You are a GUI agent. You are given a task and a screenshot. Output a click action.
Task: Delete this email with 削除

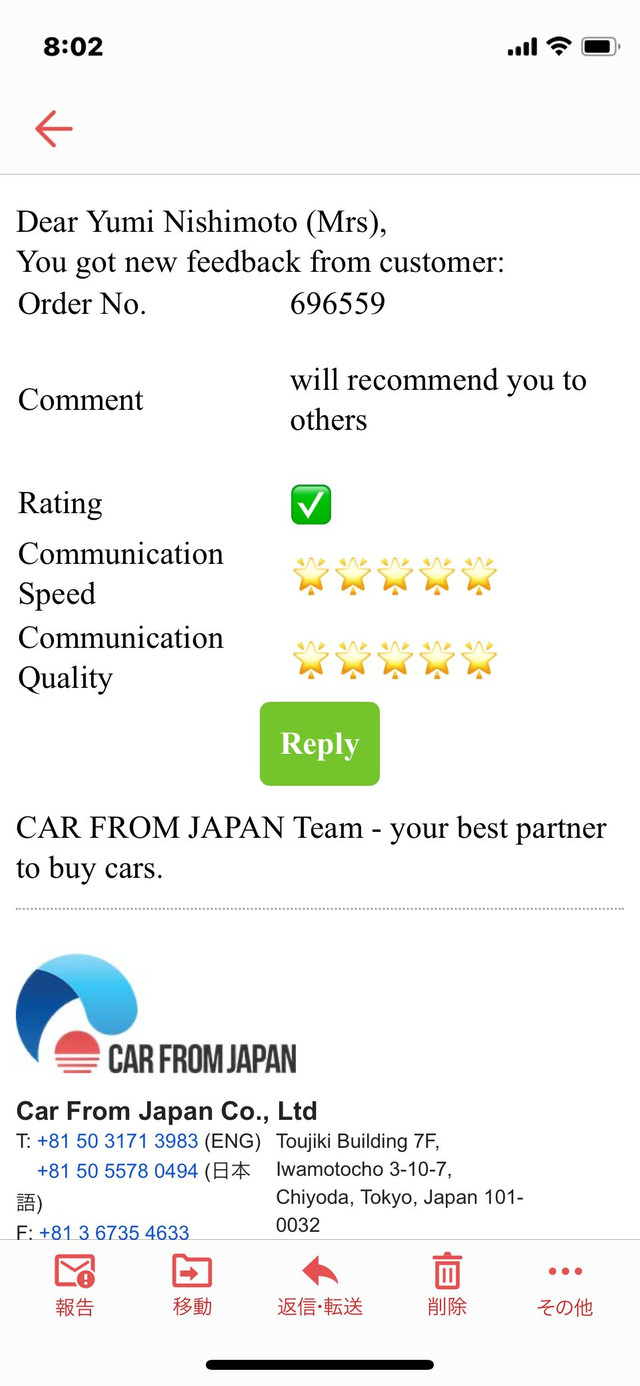pyautogui.click(x=447, y=1285)
